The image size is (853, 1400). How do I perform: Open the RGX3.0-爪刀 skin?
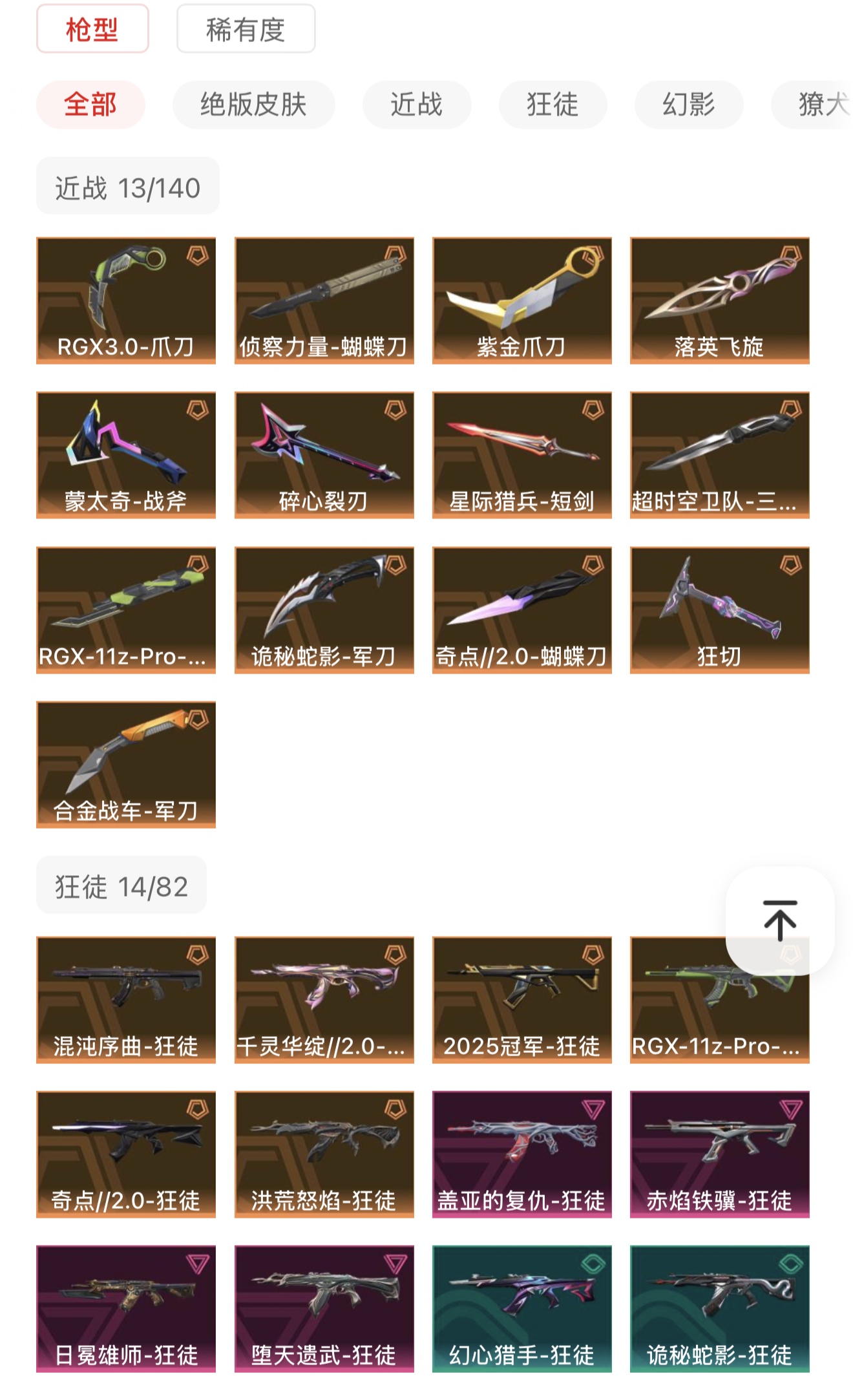126,301
